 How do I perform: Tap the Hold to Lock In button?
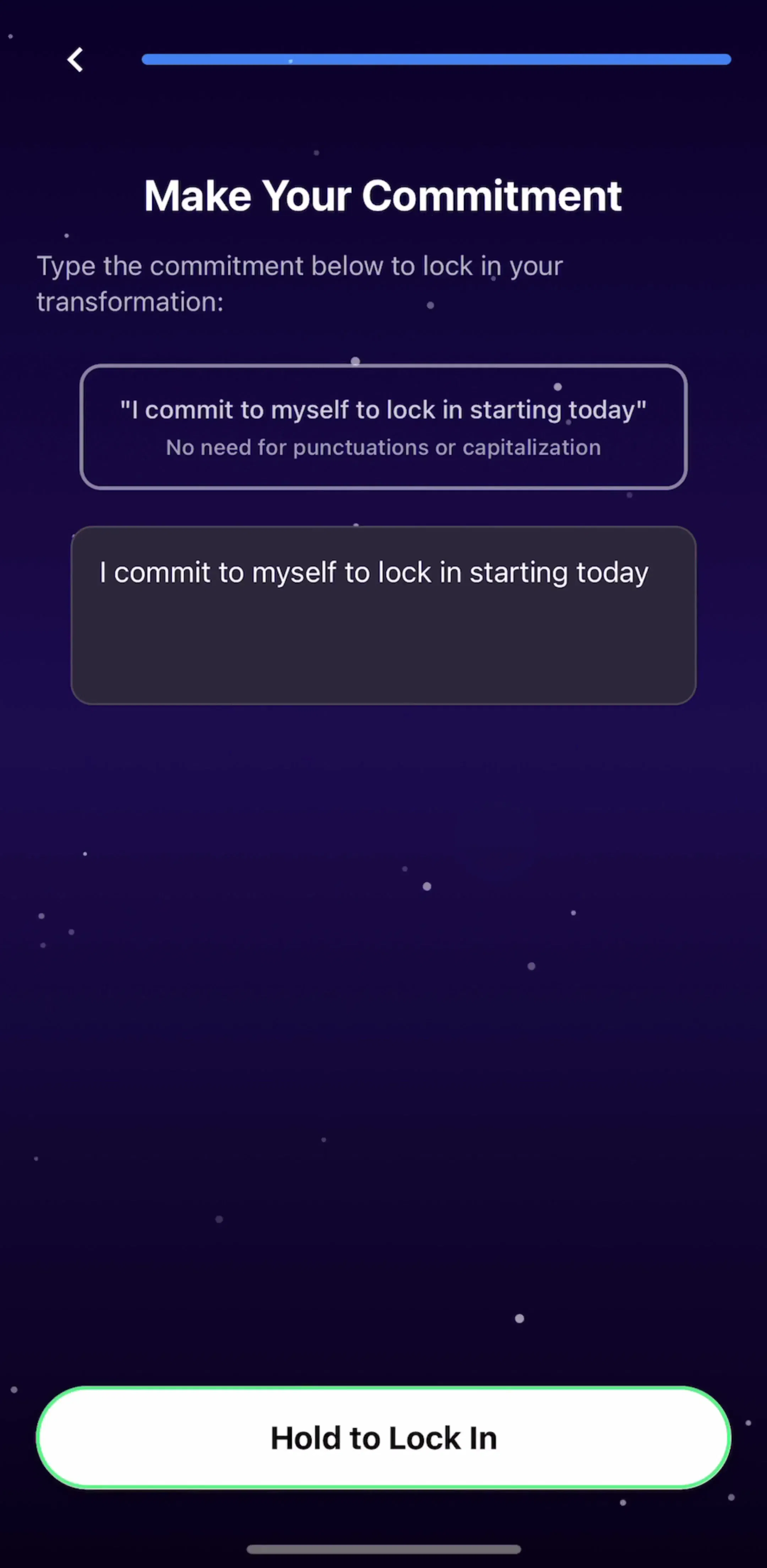click(383, 1437)
